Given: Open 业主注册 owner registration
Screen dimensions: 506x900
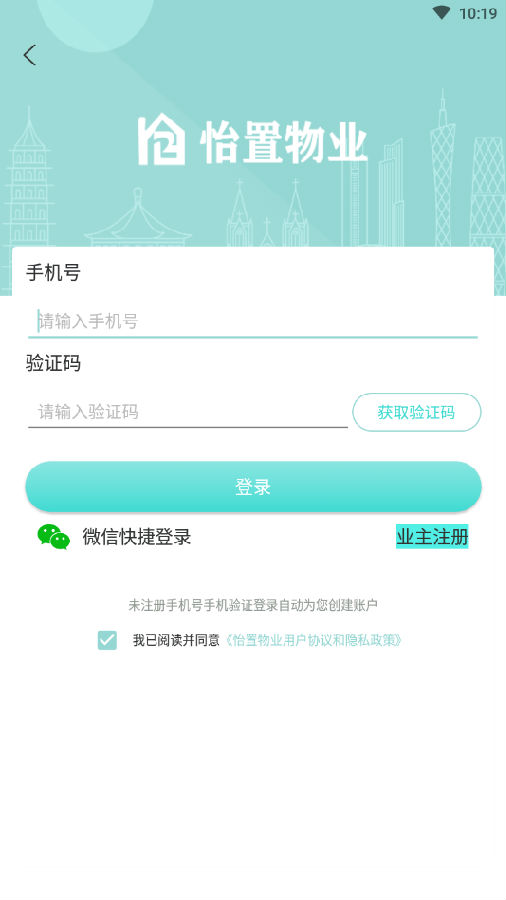Looking at the screenshot, I should click(x=432, y=537).
